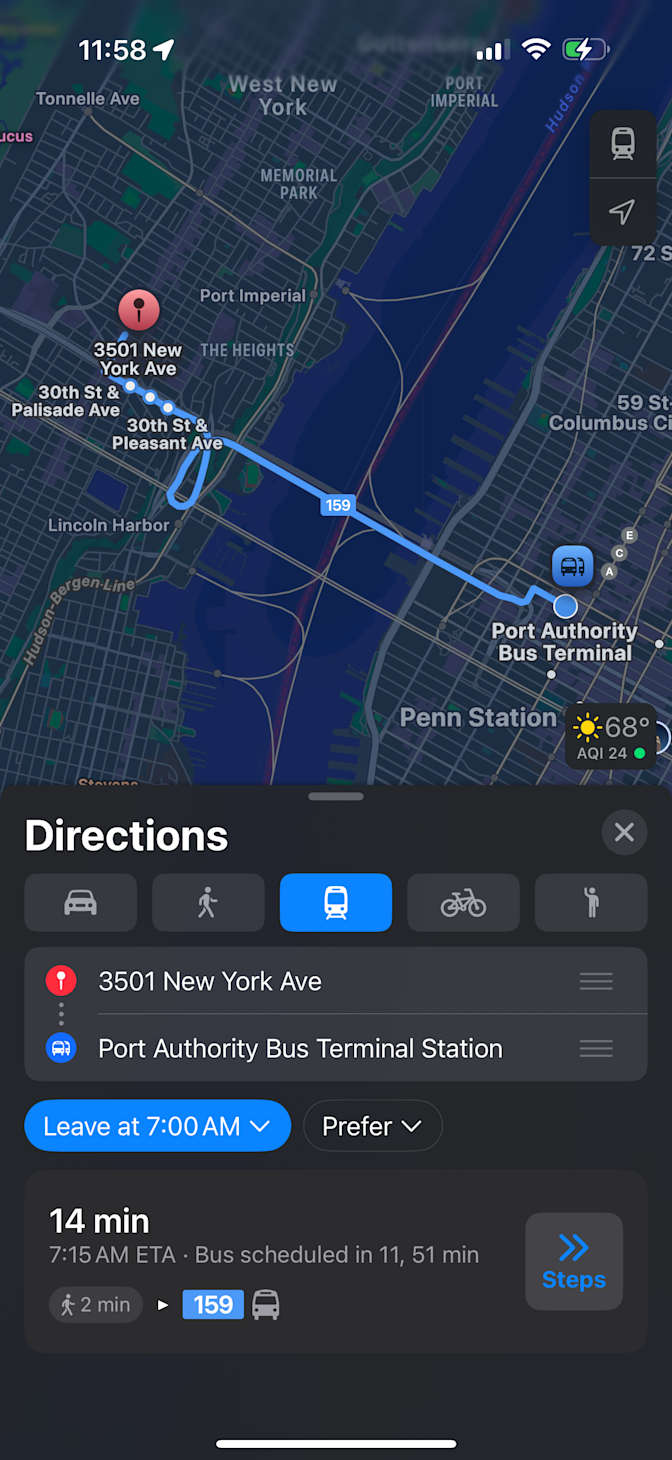Edit the Port Authority Bus Terminal Station destination
Image resolution: width=672 pixels, height=1460 pixels.
coord(336,1048)
